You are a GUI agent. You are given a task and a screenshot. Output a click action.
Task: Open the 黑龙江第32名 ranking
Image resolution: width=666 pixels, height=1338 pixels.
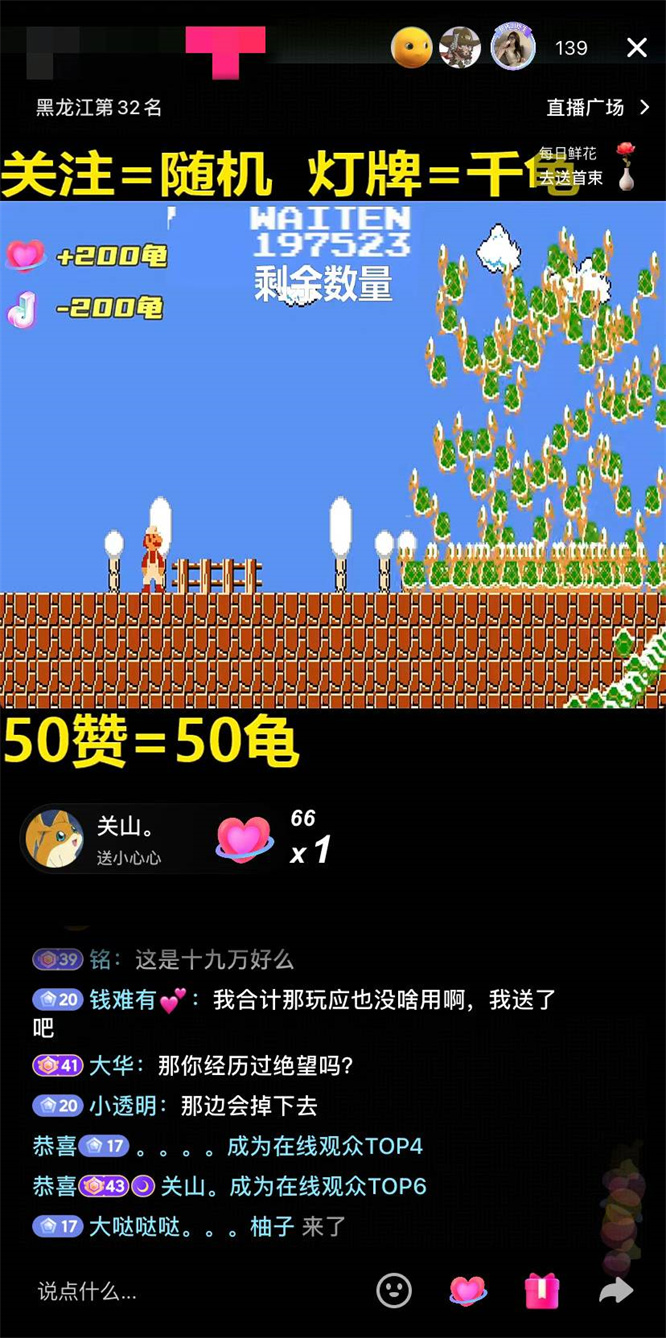(x=99, y=107)
